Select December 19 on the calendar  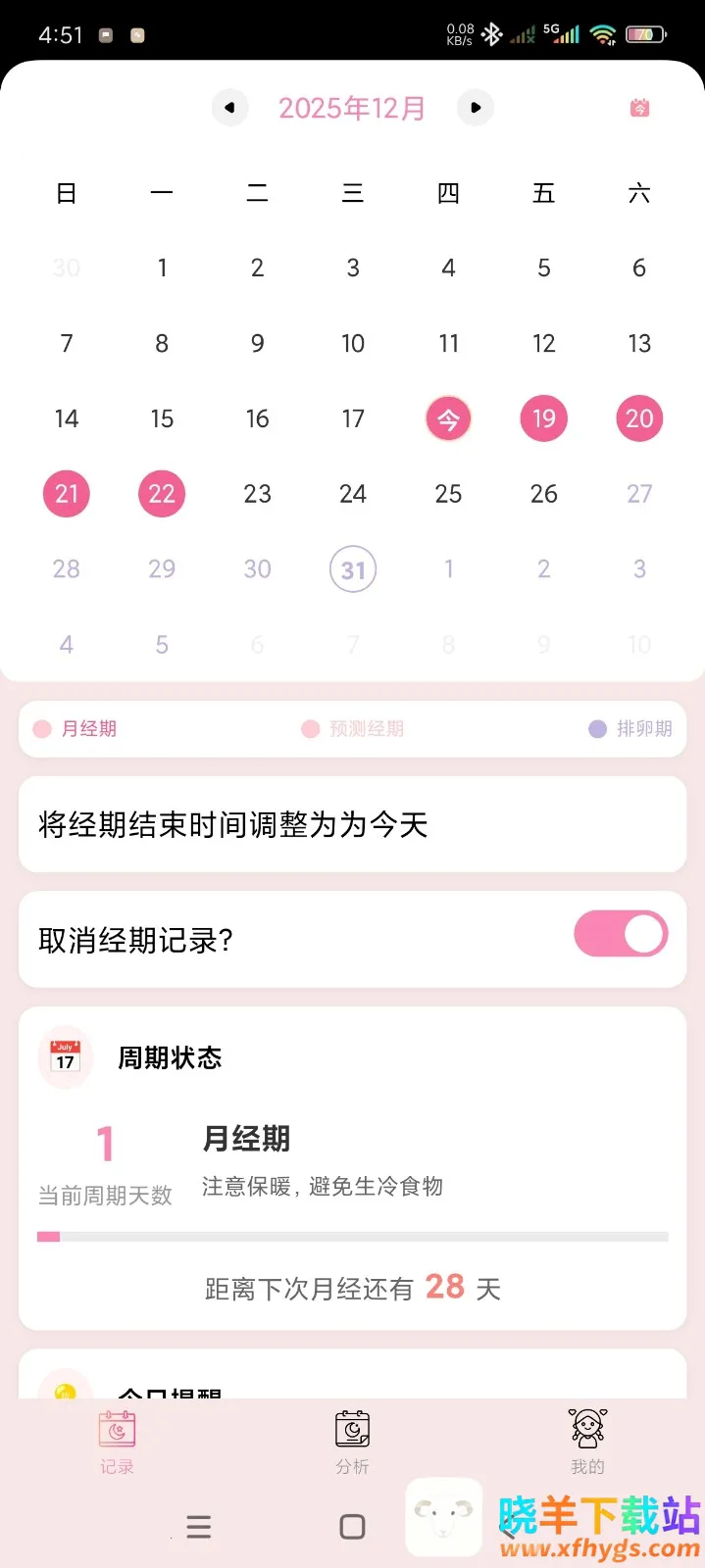click(543, 418)
